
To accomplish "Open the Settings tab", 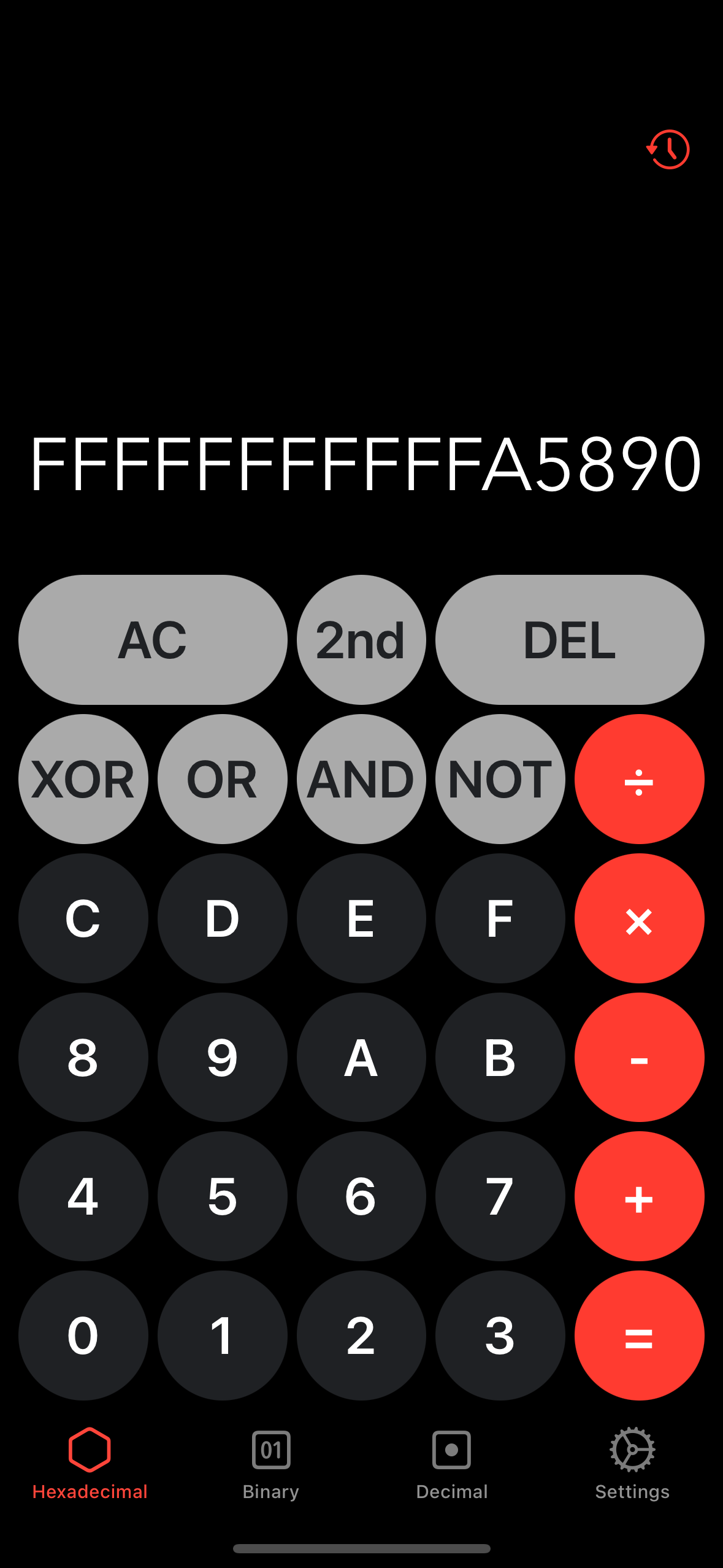I will pyautogui.click(x=632, y=1464).
